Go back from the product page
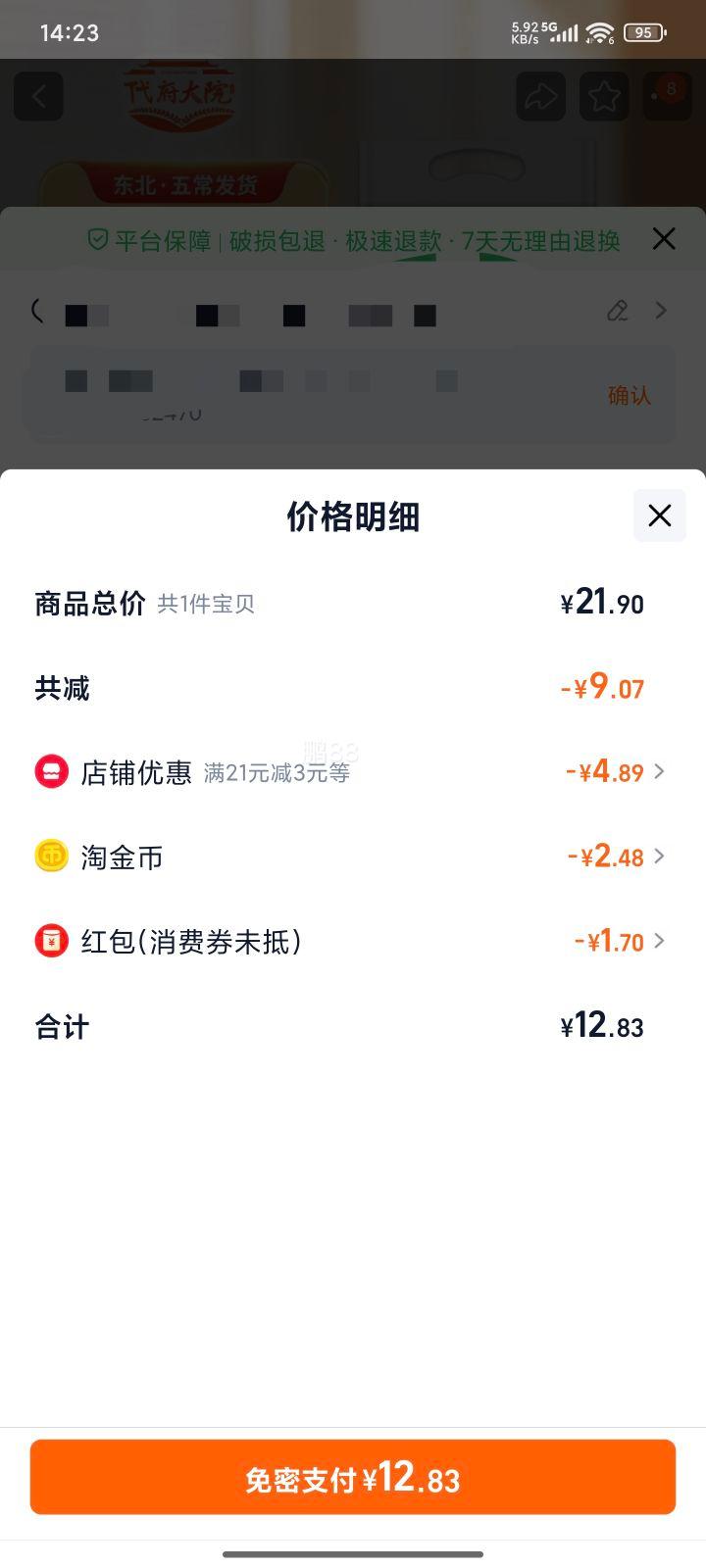The width and height of the screenshot is (706, 1568). (39, 96)
